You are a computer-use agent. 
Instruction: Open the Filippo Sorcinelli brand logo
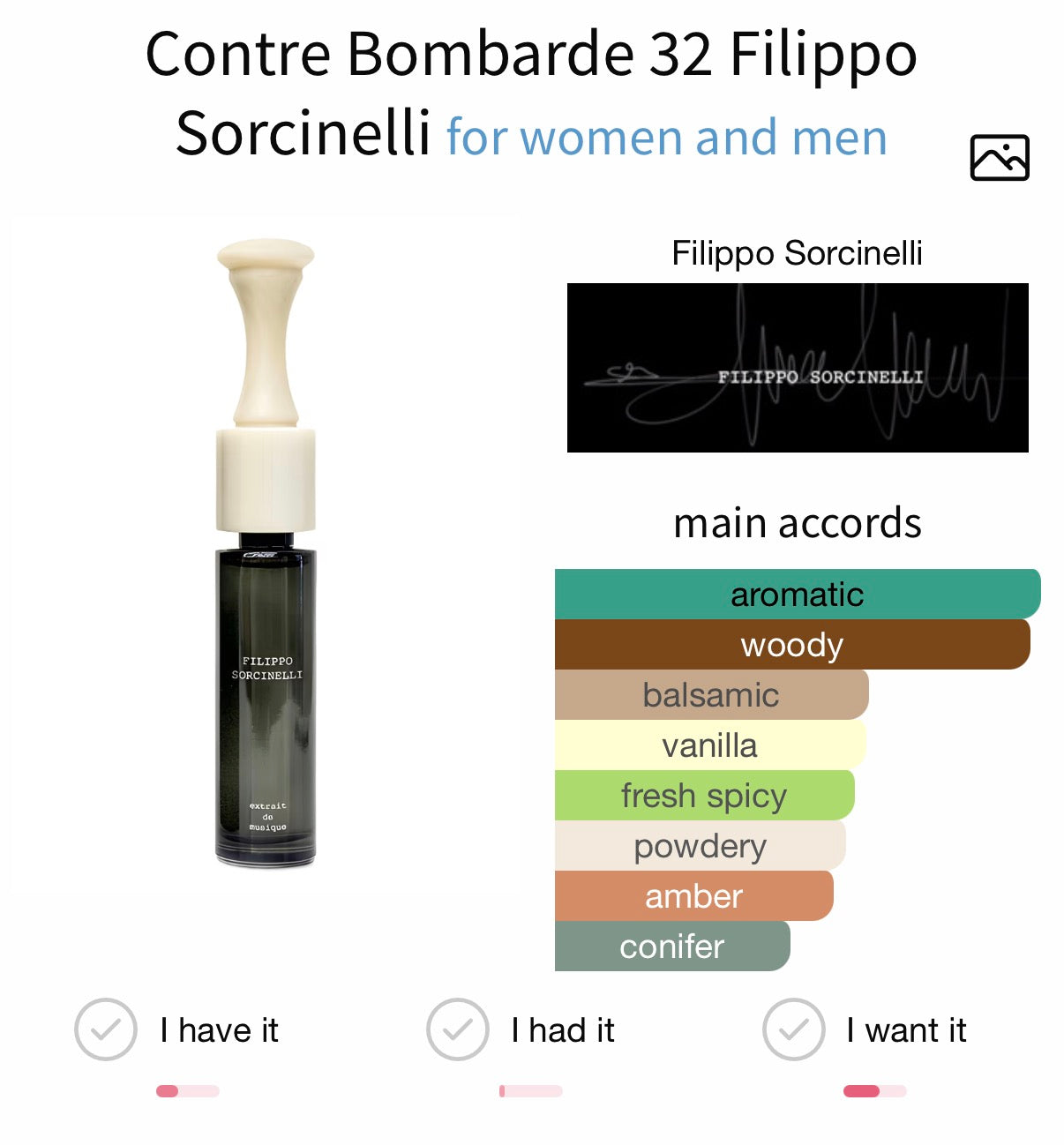[x=797, y=368]
